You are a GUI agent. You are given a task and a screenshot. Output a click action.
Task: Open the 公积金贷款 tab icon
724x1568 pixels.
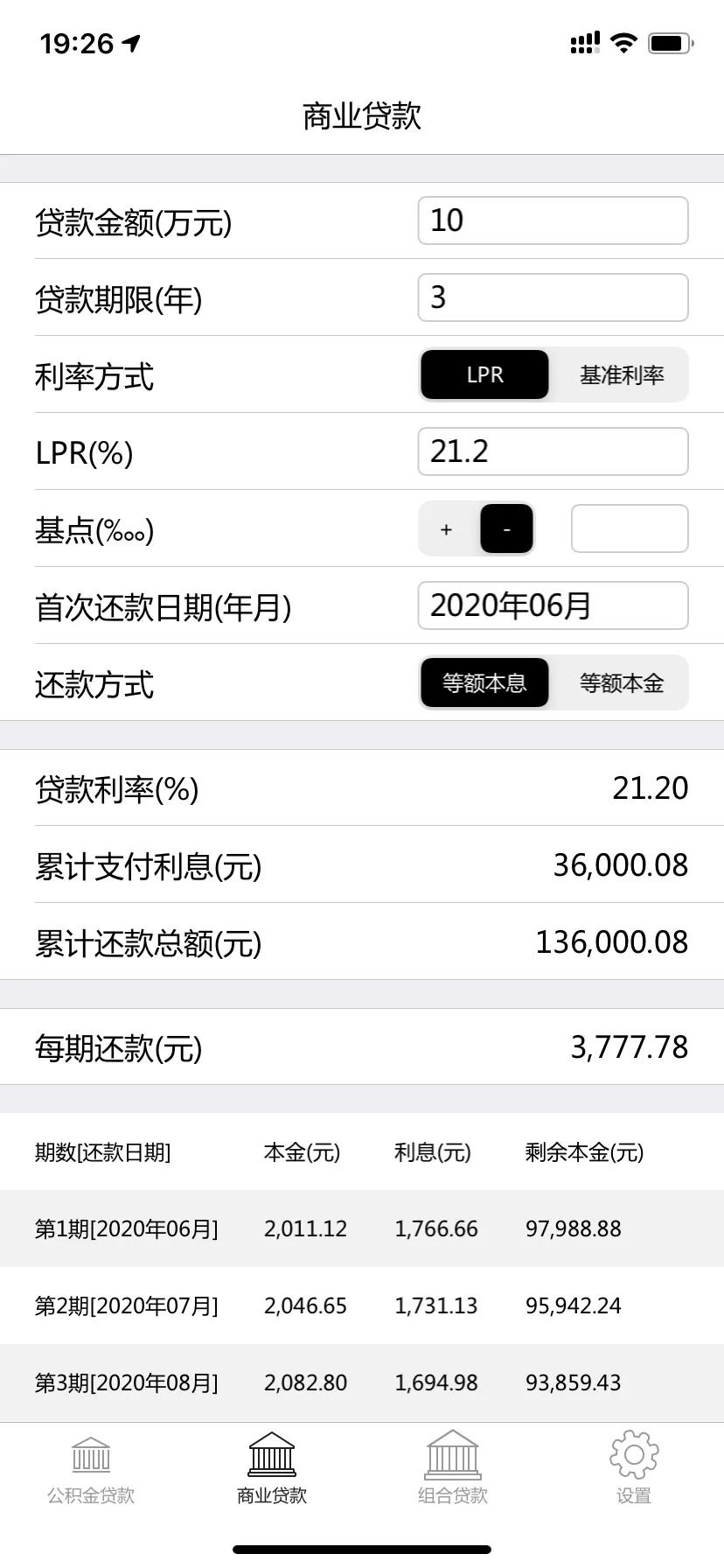click(90, 1451)
